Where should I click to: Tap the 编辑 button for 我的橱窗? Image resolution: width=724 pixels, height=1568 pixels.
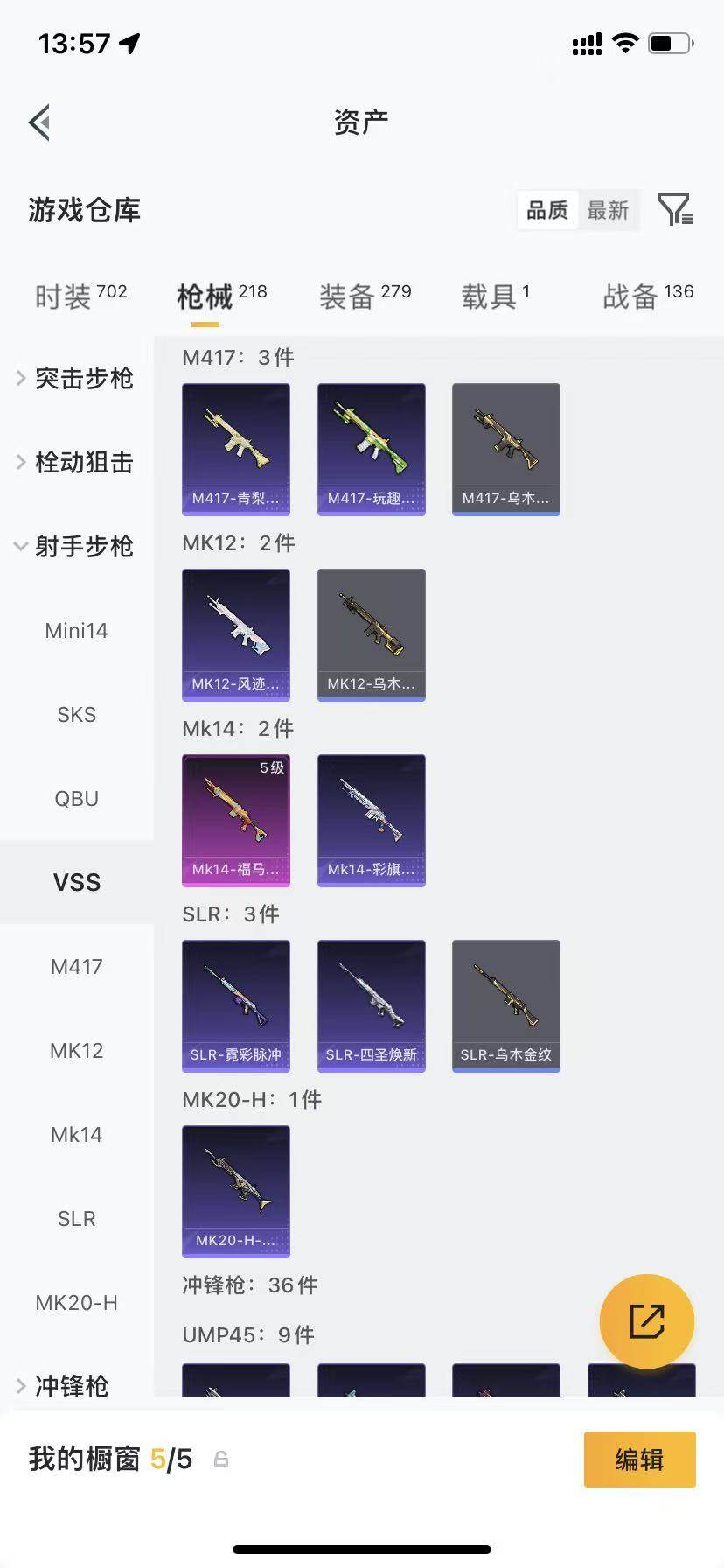(640, 1459)
